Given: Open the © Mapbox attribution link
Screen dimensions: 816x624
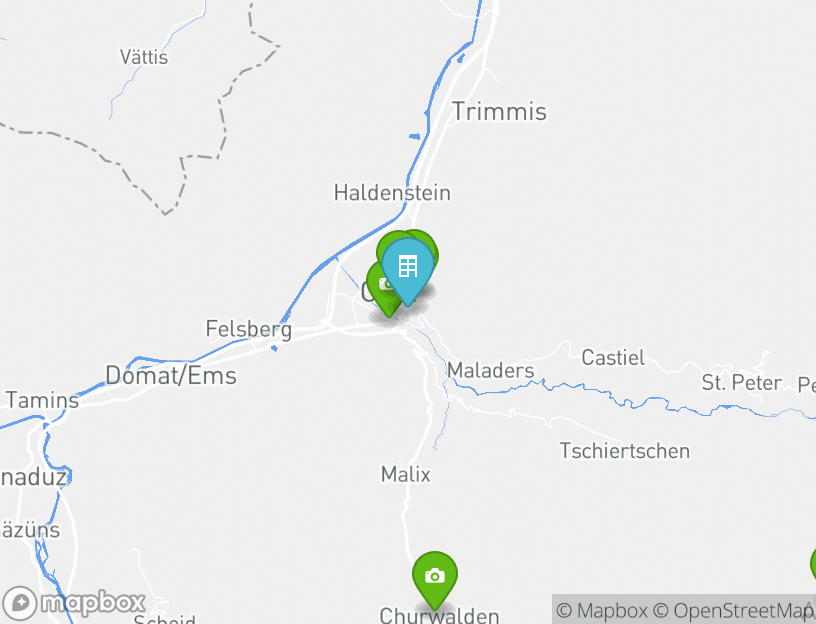Looking at the screenshot, I should point(602,610).
